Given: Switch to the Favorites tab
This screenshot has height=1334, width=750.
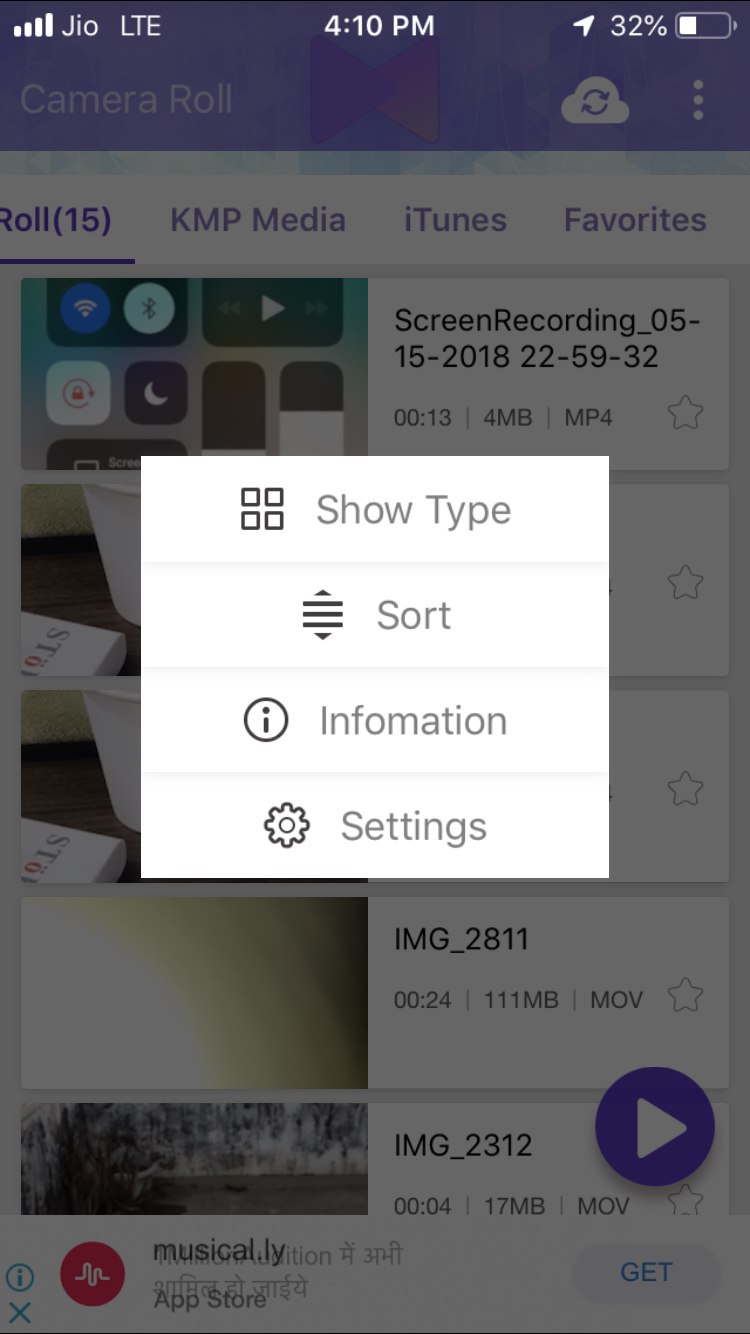Looking at the screenshot, I should pos(635,220).
